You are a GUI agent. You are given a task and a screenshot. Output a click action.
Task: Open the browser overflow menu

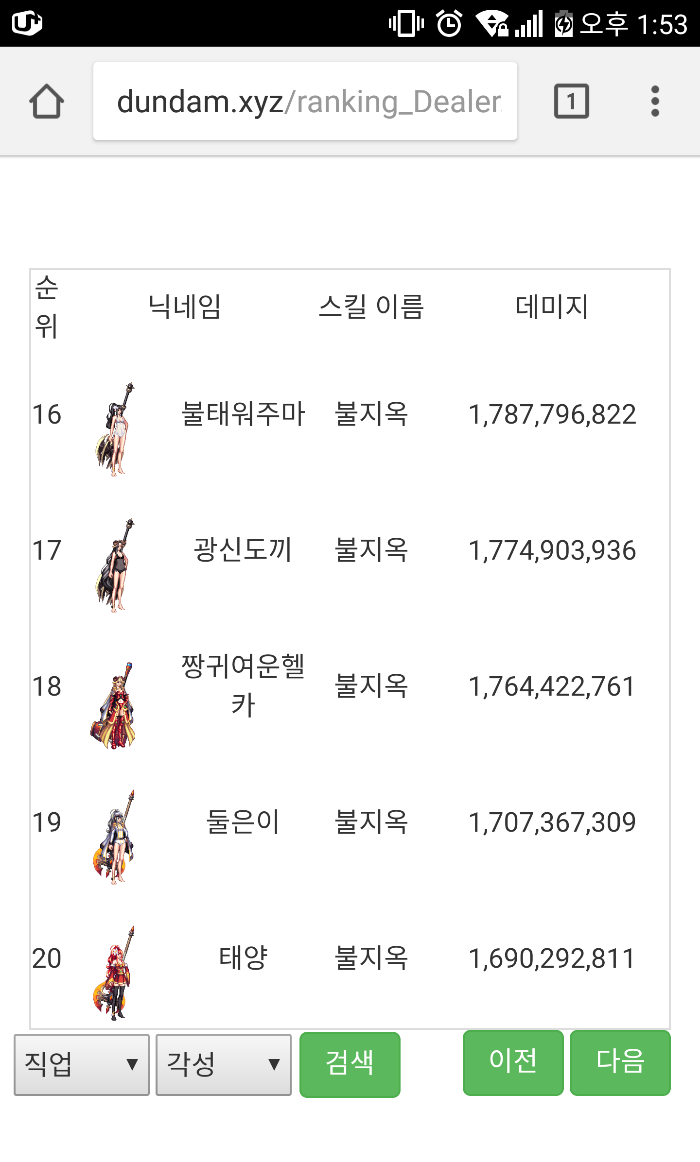tap(655, 101)
